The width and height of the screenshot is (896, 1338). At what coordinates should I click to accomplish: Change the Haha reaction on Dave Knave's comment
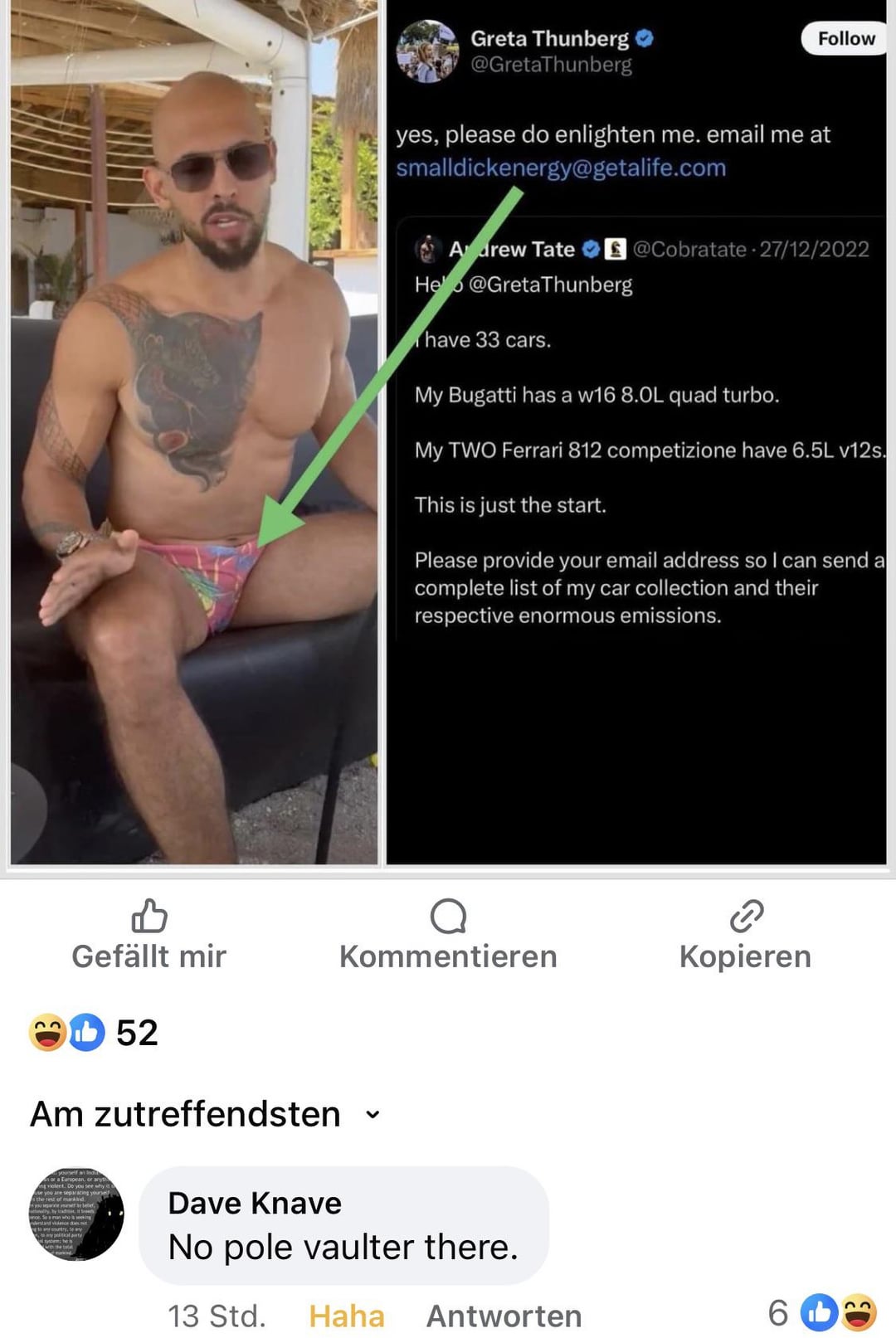[346, 1316]
